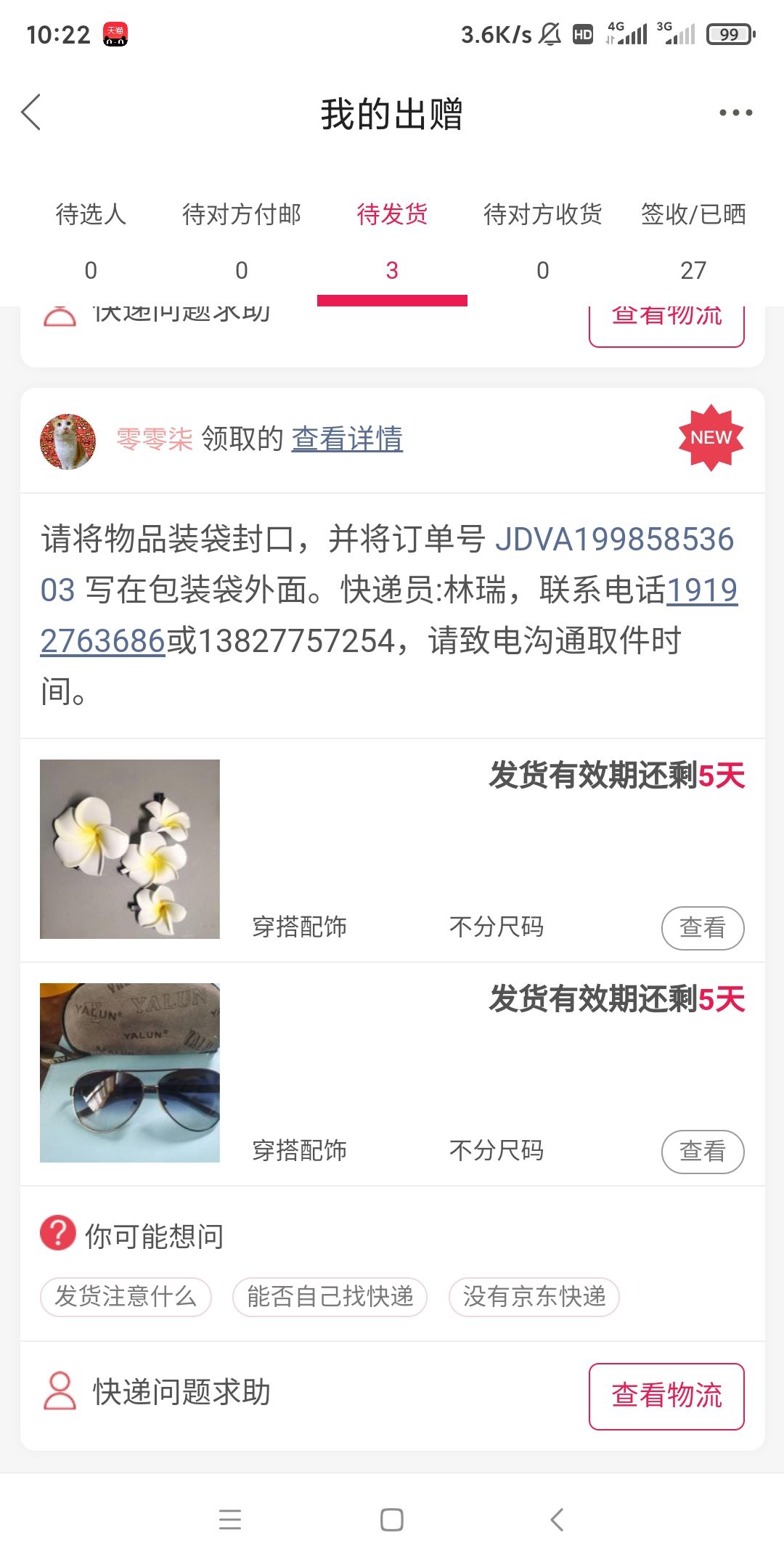Select the 发货注意什么 question chip
Viewport: 784px width, 1567px height.
pos(126,1296)
